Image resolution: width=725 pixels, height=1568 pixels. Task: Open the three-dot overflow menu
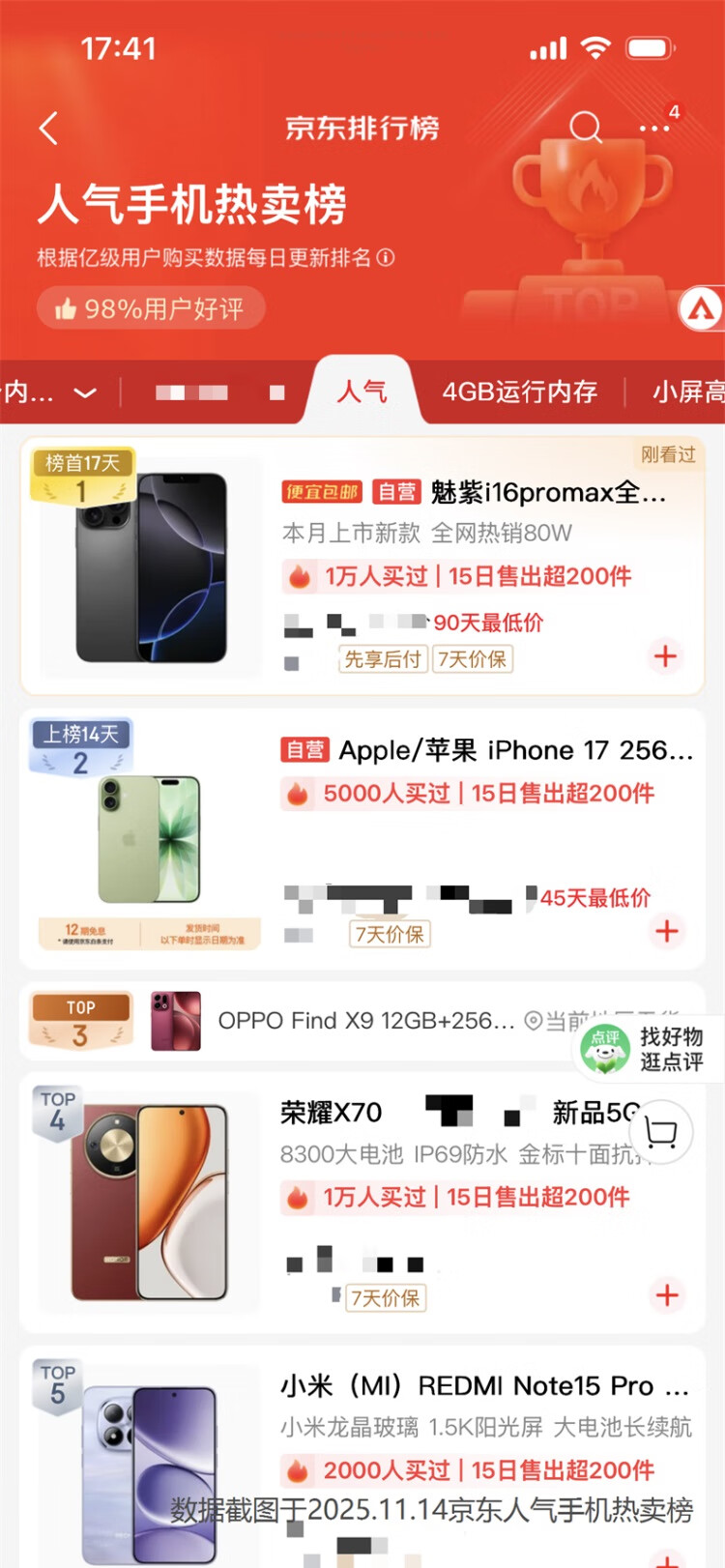(x=653, y=128)
